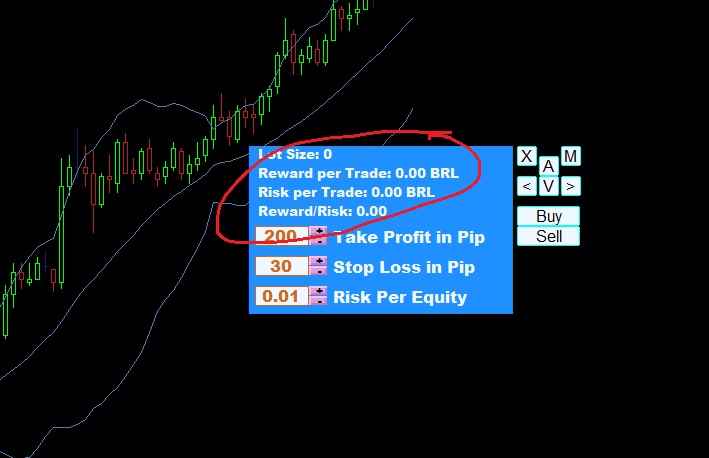Tap the A button
709x458 pixels.
coord(548,166)
